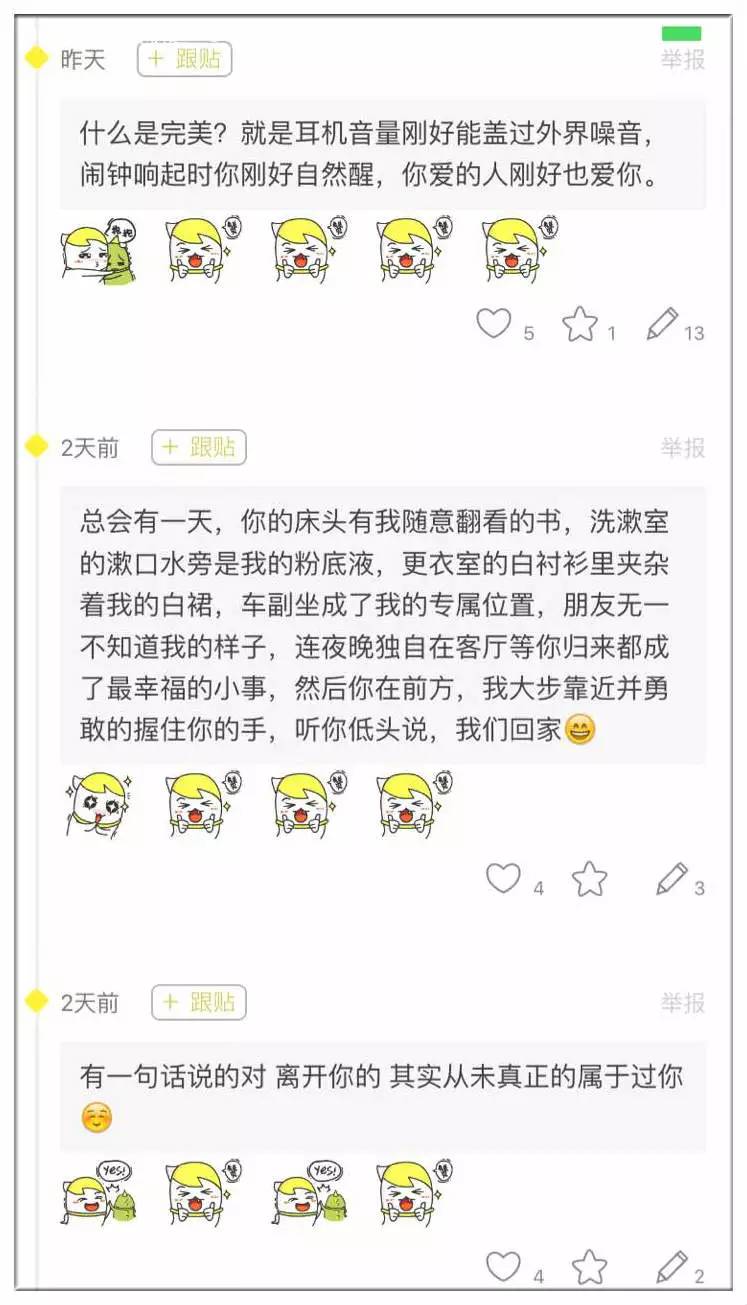Write a reply to 有一句话说的对 comment

click(671, 1266)
